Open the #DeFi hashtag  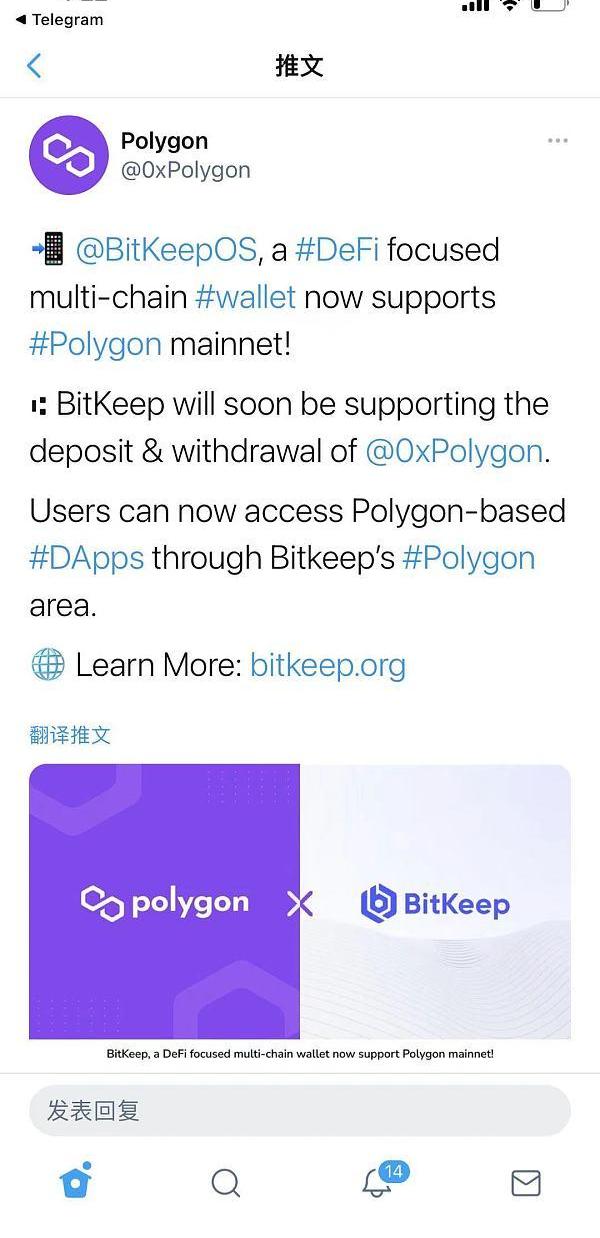(x=337, y=249)
